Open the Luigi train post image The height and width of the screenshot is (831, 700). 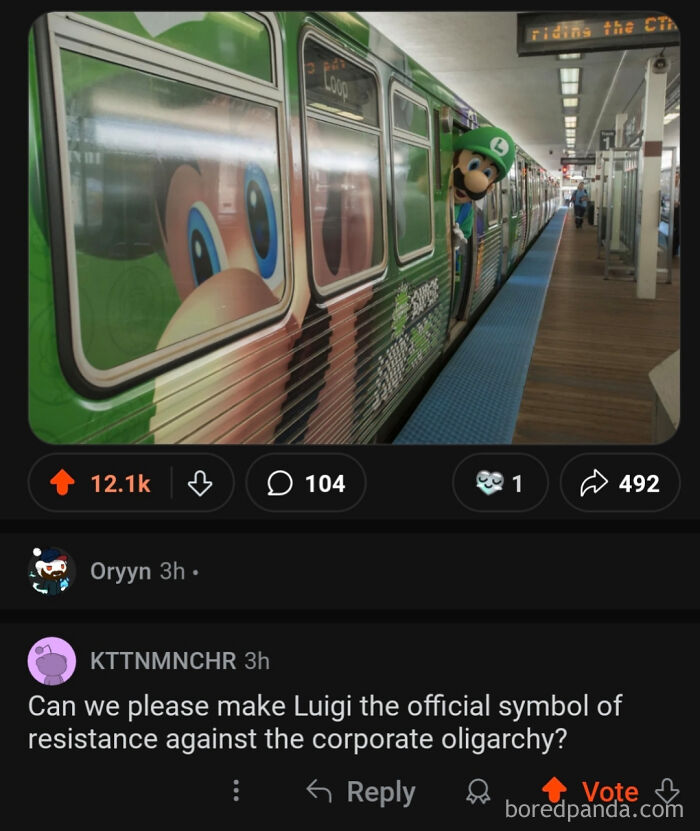[354, 227]
